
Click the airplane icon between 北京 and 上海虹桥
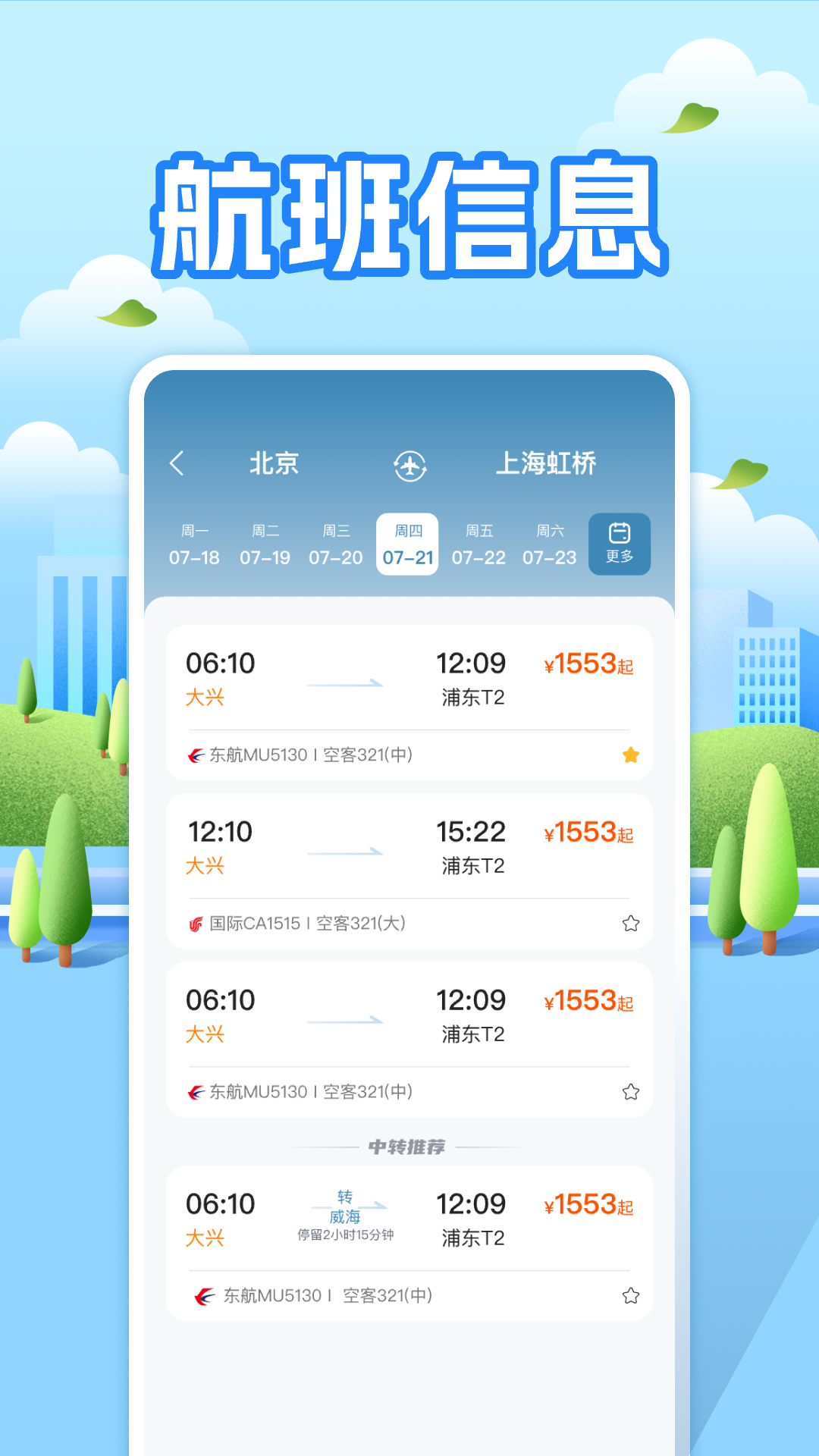pyautogui.click(x=409, y=464)
